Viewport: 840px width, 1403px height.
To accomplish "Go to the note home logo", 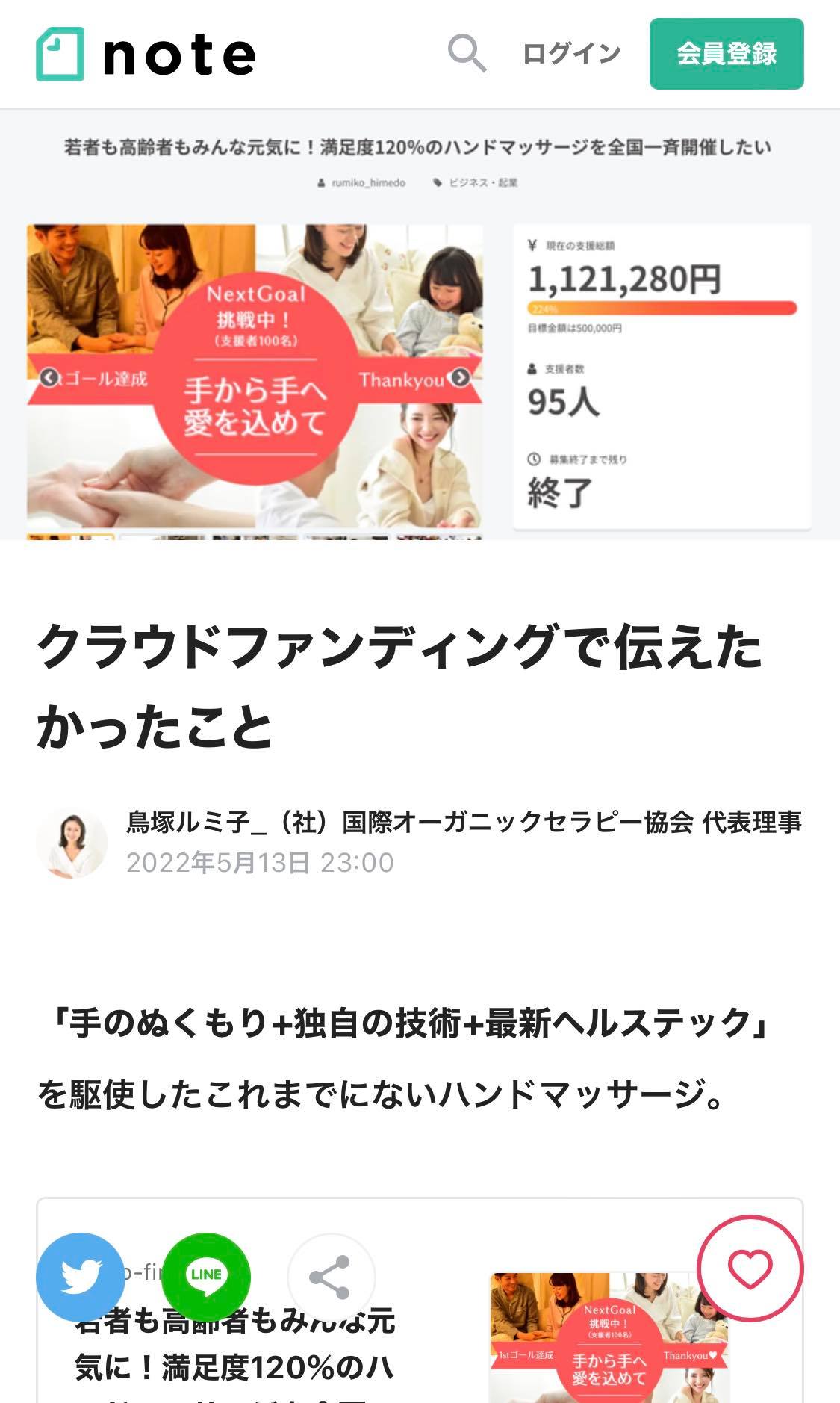I will [146, 54].
